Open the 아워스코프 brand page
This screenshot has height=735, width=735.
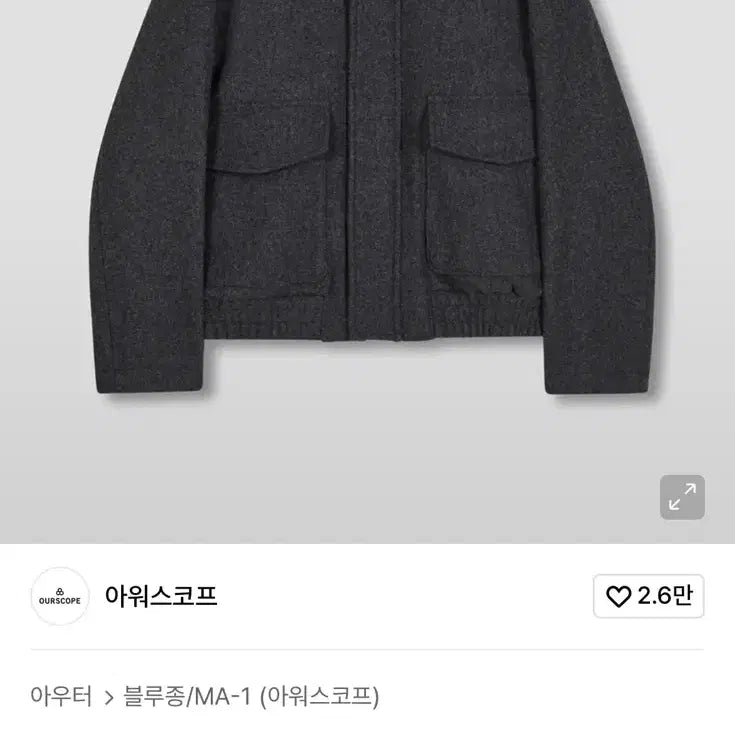tap(161, 597)
